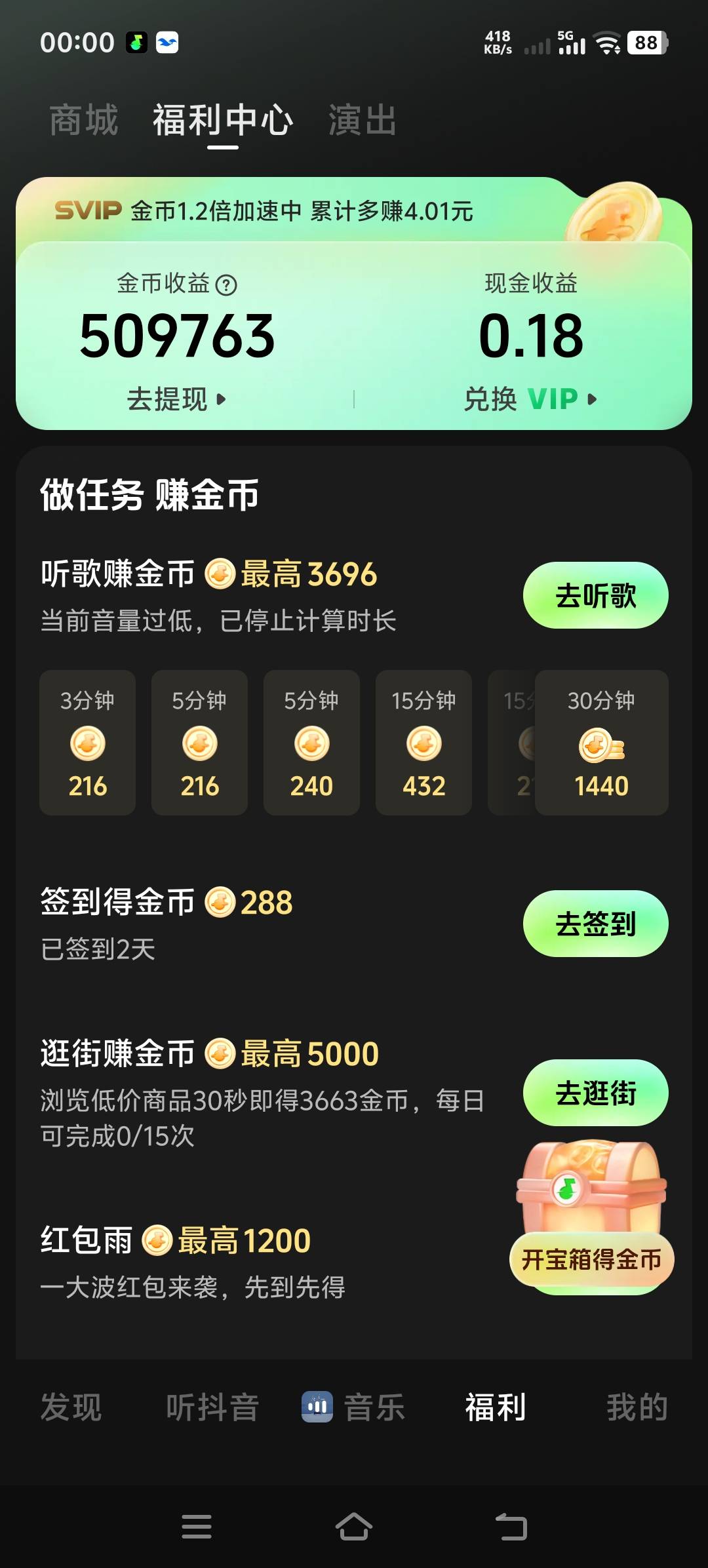Tap the 去逛街 button
708x1568 pixels.
coord(595,1093)
